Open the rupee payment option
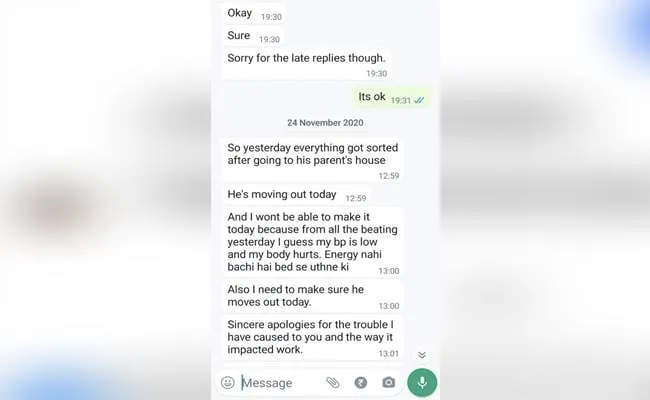Screen dimensions: 650x400 (361, 382)
